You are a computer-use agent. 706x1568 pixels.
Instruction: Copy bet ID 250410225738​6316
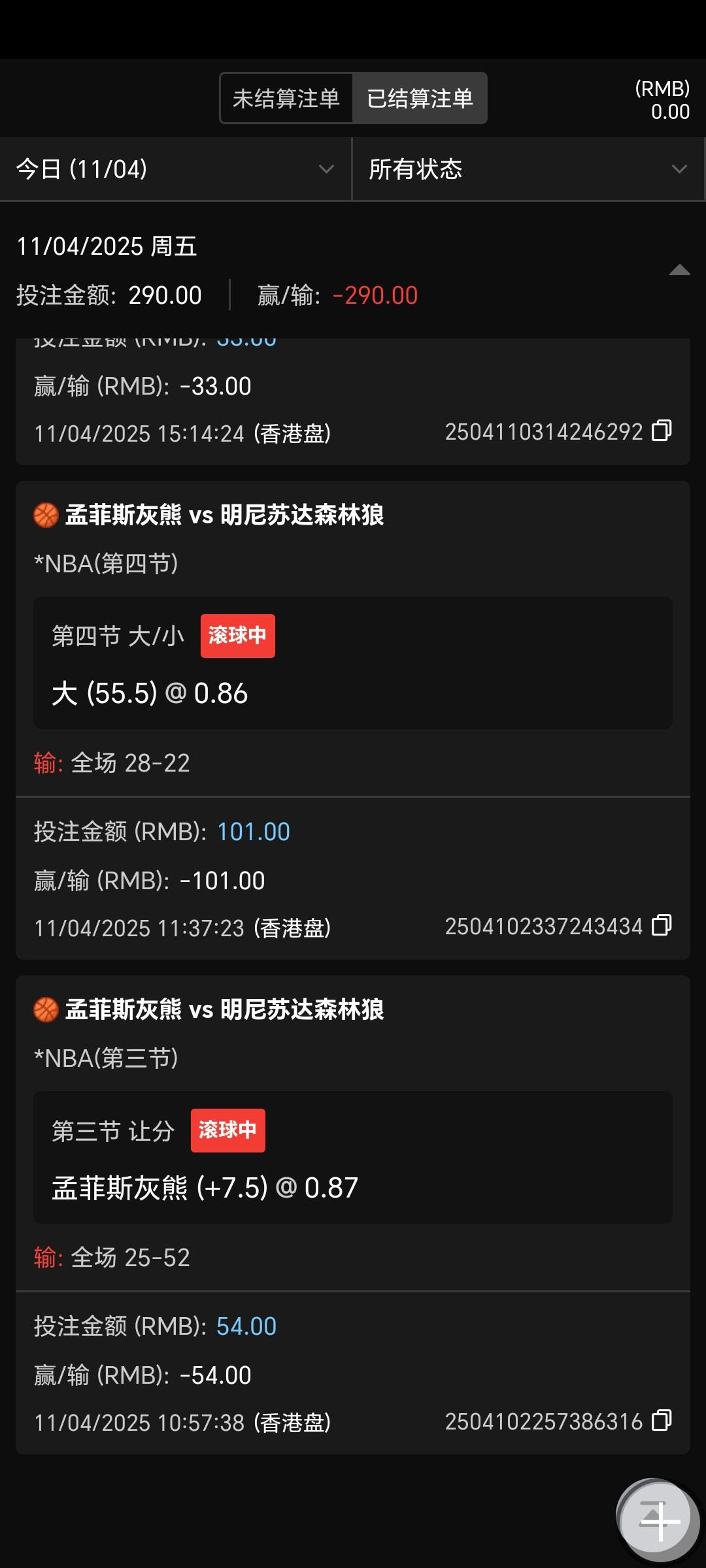(x=662, y=1421)
